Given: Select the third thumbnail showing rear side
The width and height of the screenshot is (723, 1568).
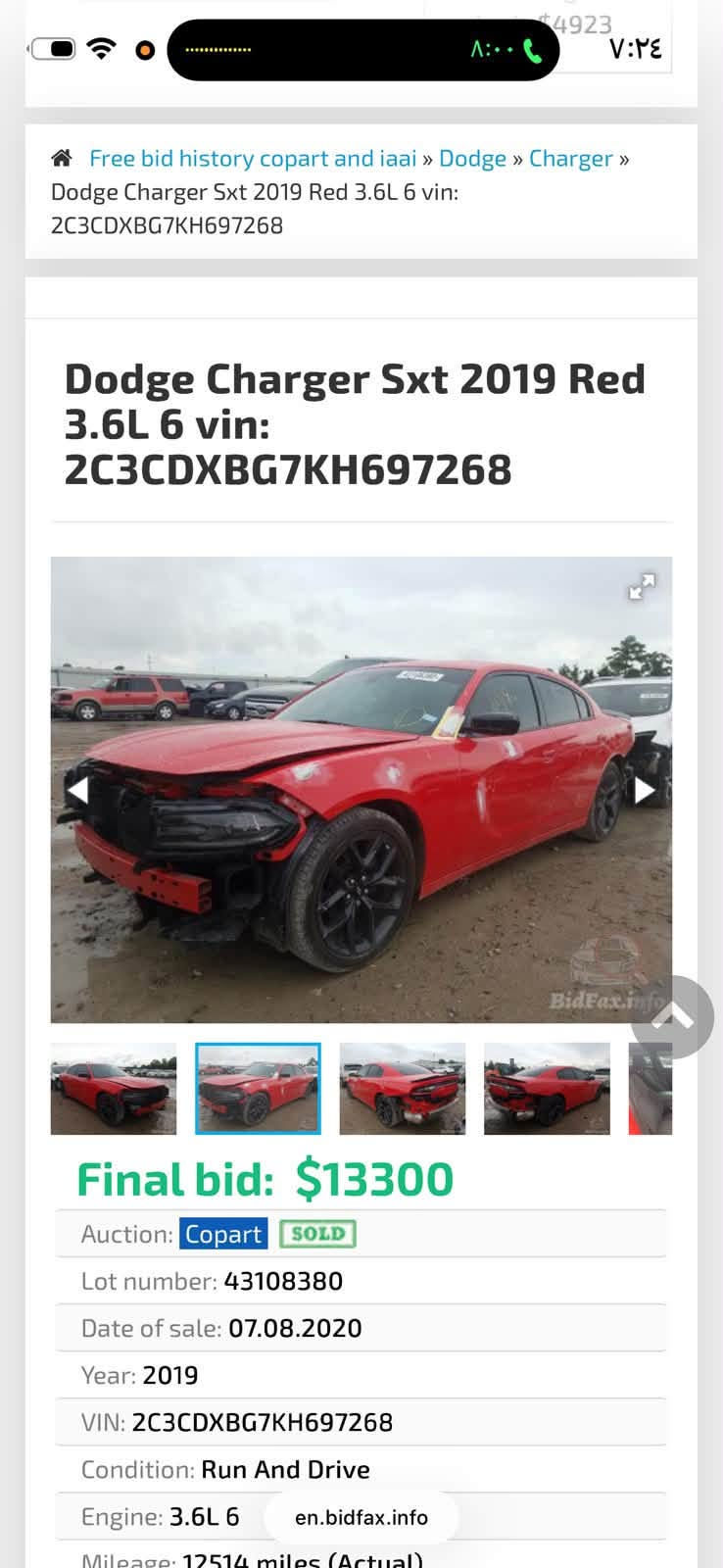Looking at the screenshot, I should [x=403, y=1089].
